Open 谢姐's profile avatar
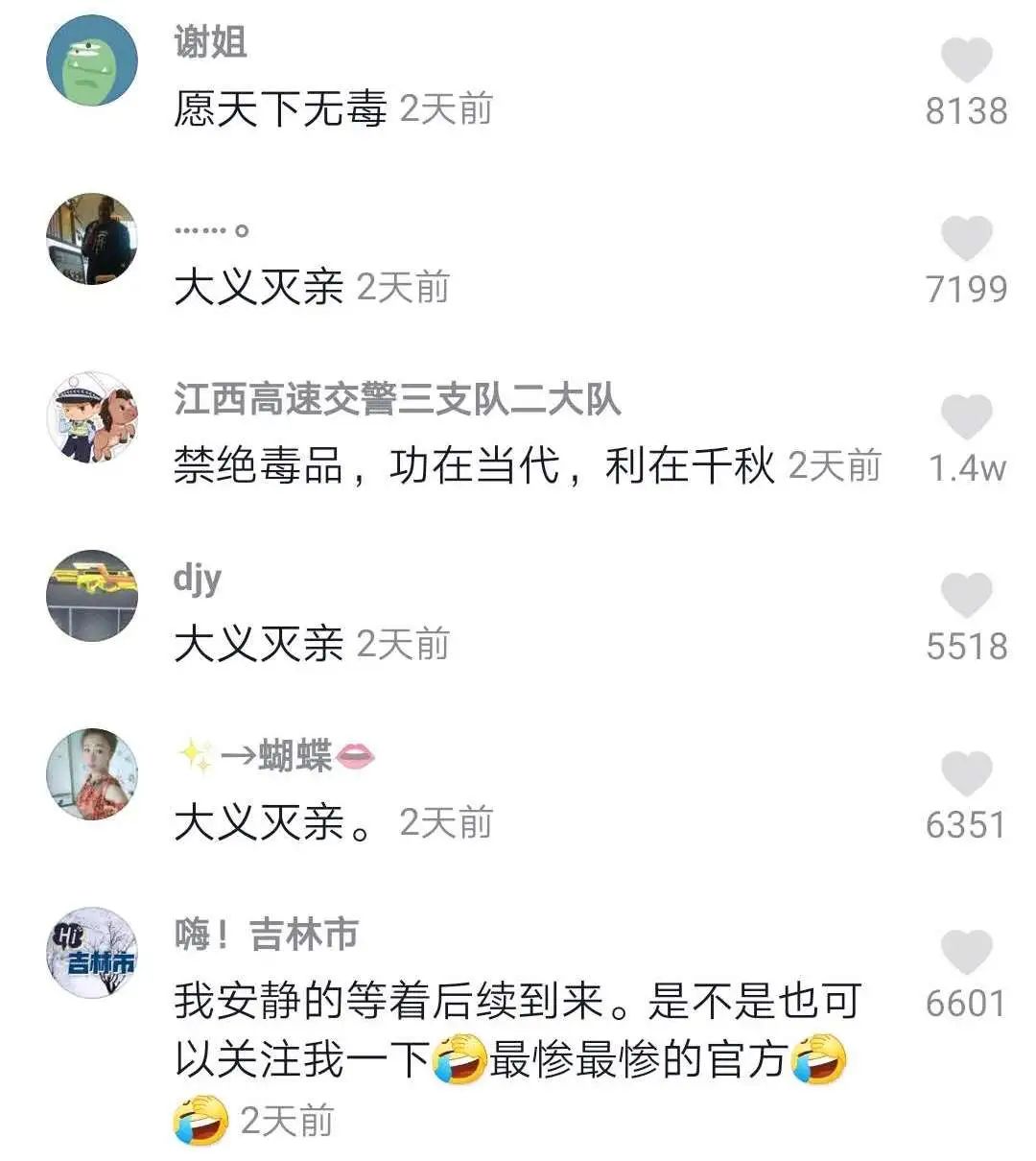 [92, 60]
